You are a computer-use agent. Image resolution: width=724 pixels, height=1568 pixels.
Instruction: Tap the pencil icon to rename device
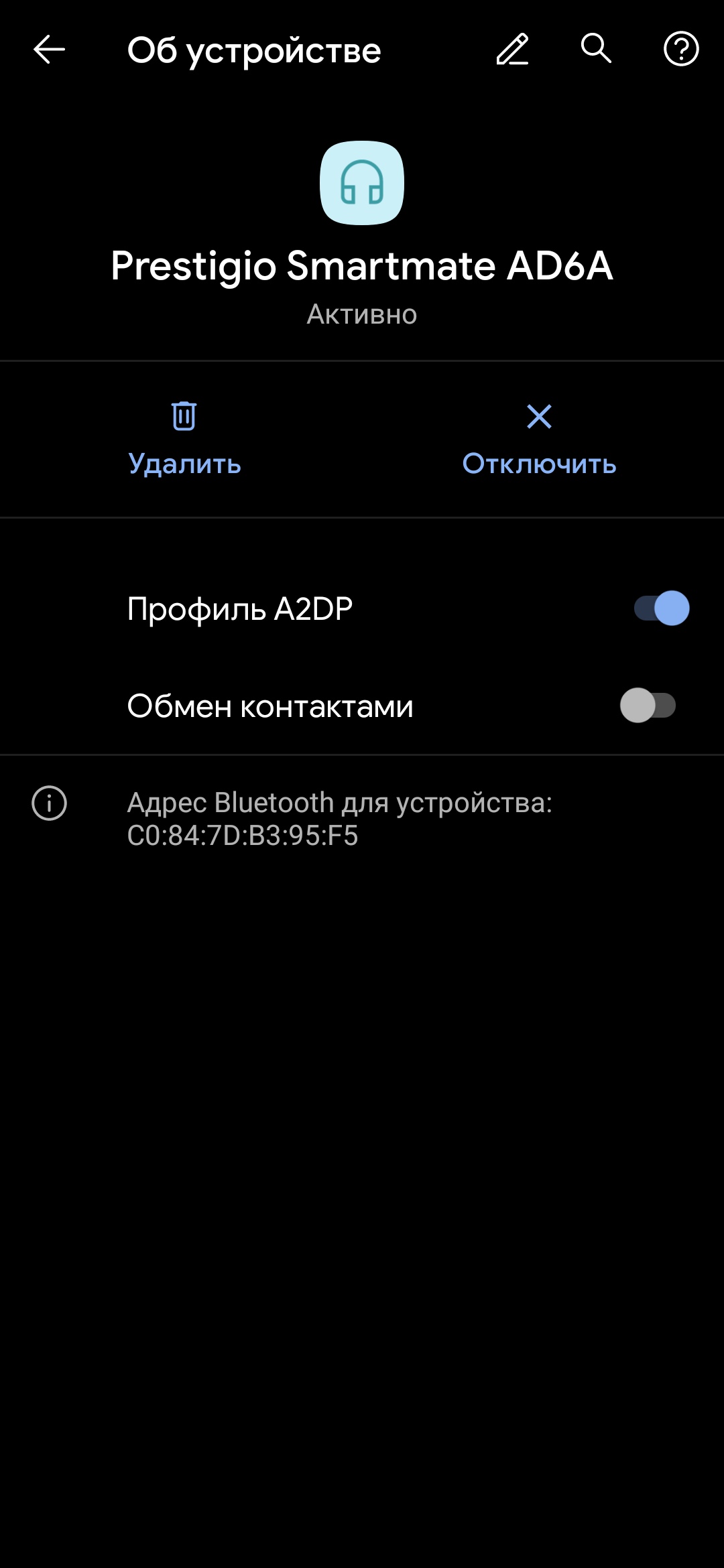[x=512, y=50]
